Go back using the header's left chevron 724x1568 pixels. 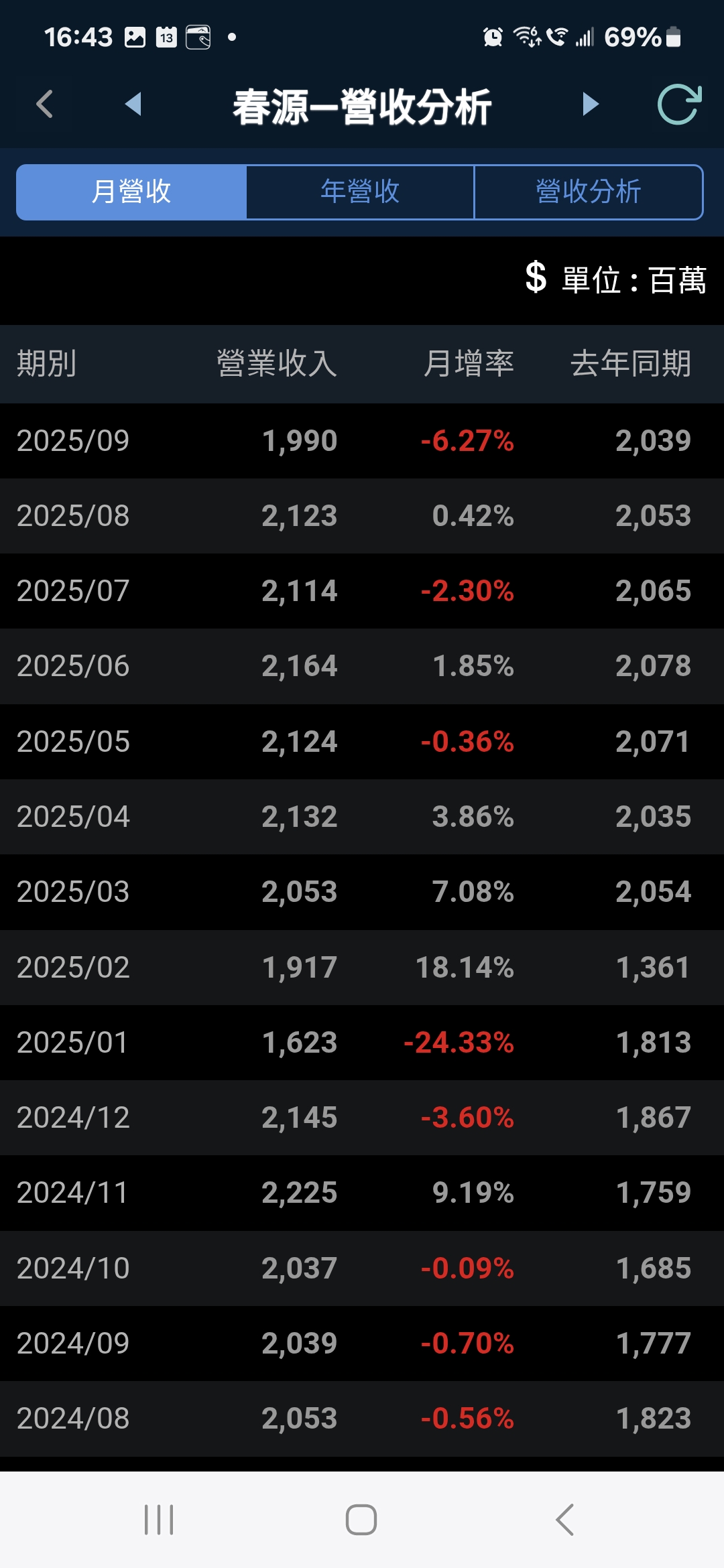[45, 105]
